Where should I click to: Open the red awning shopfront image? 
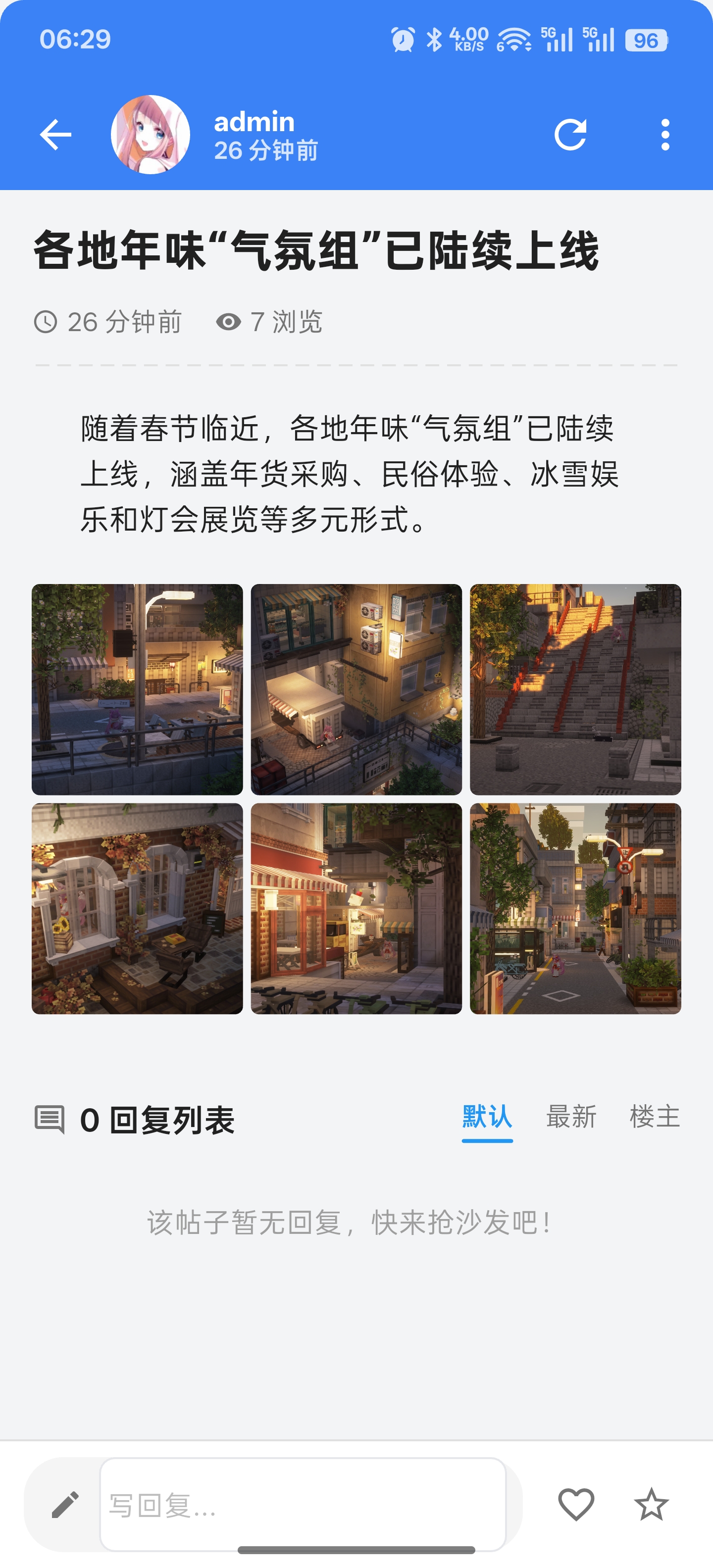356,908
